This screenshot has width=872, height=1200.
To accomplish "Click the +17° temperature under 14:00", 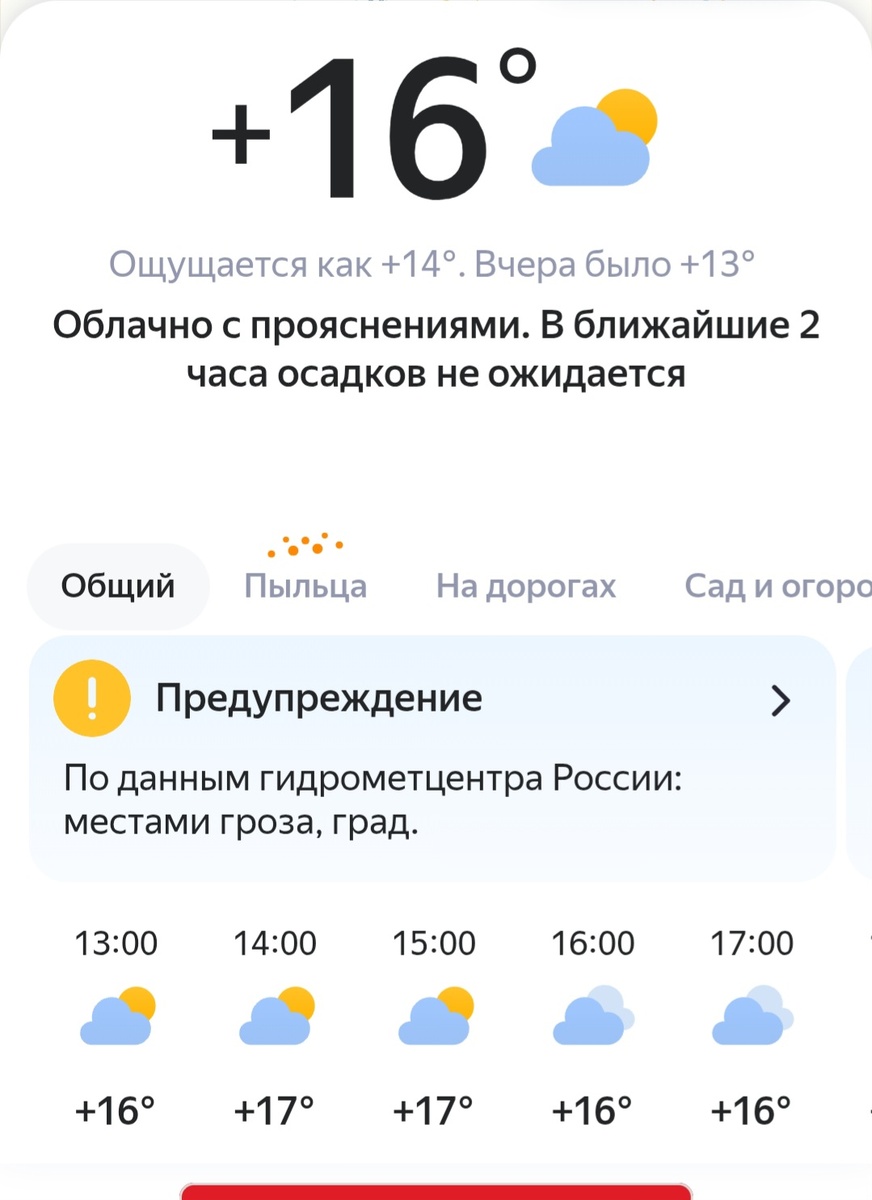I will pos(276,1110).
